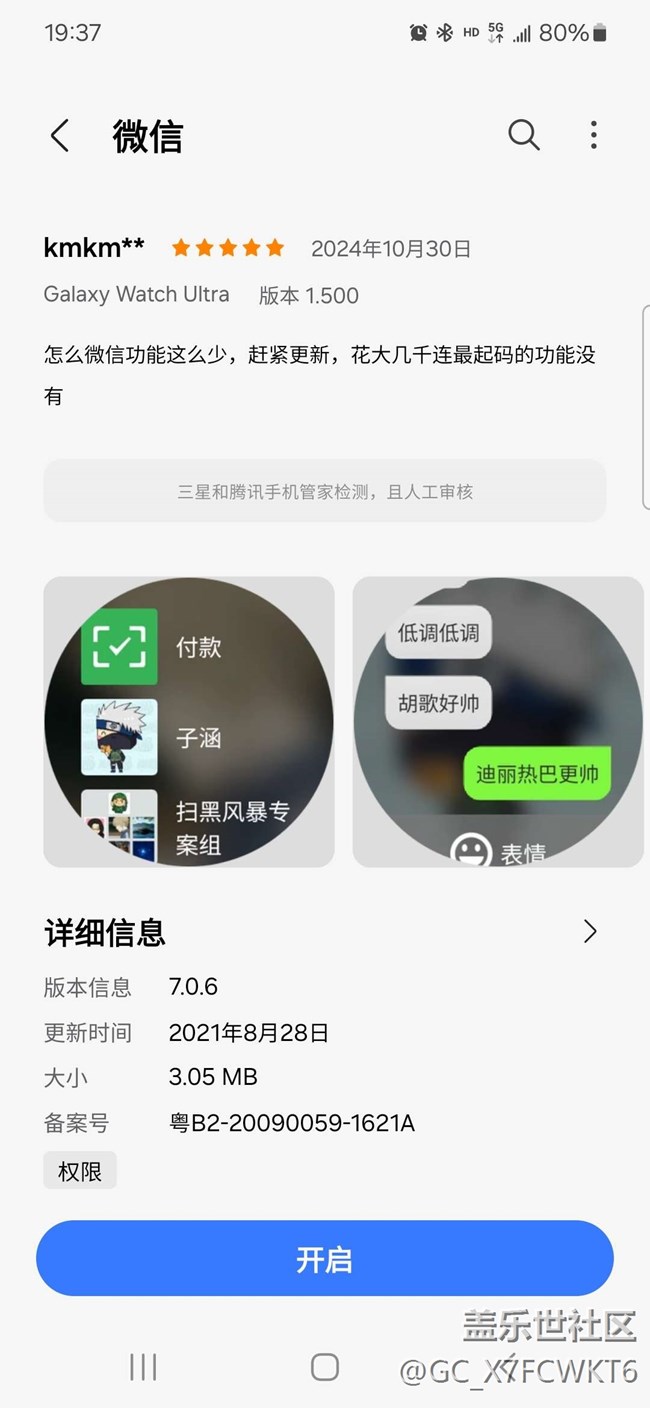Tap the blue 开启 button

(x=325, y=1258)
